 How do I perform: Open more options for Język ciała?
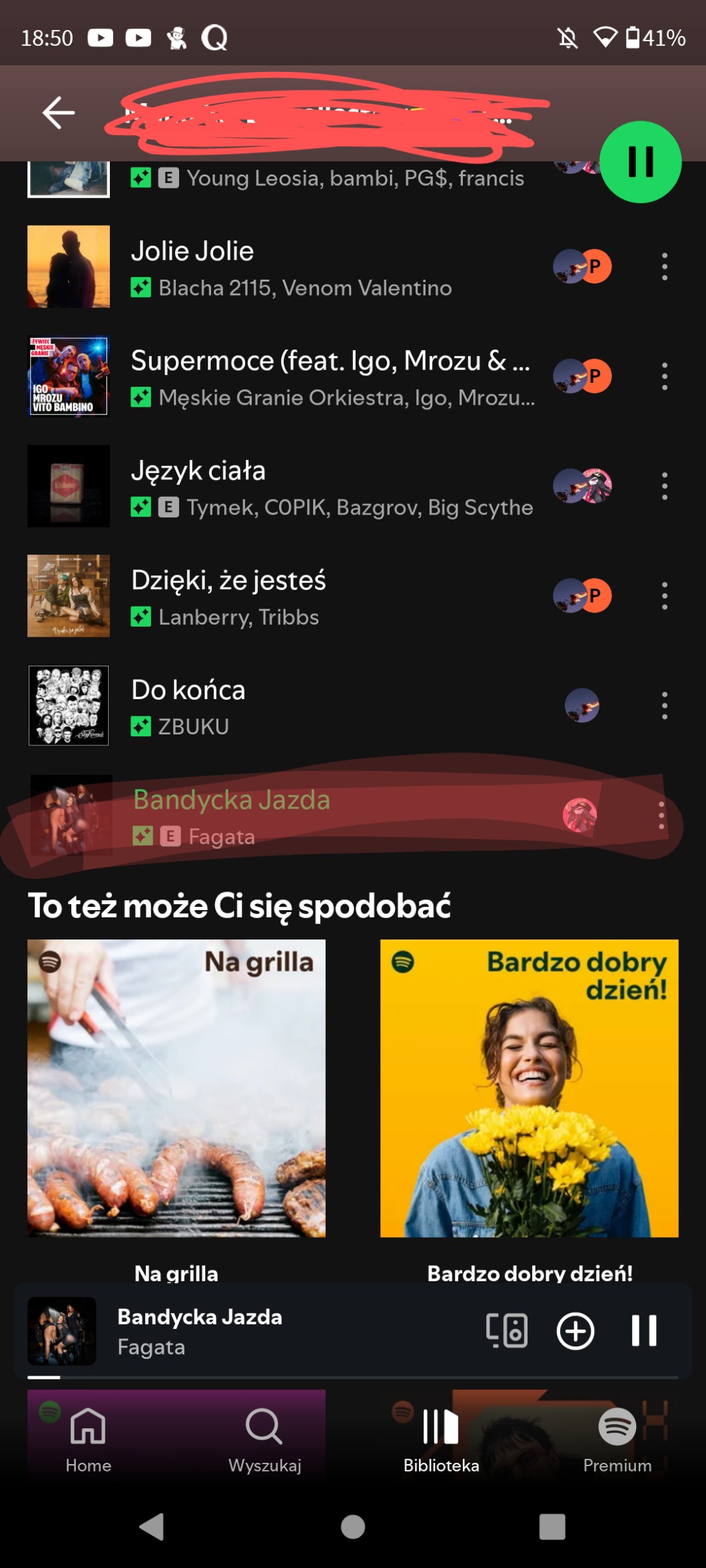click(x=664, y=487)
